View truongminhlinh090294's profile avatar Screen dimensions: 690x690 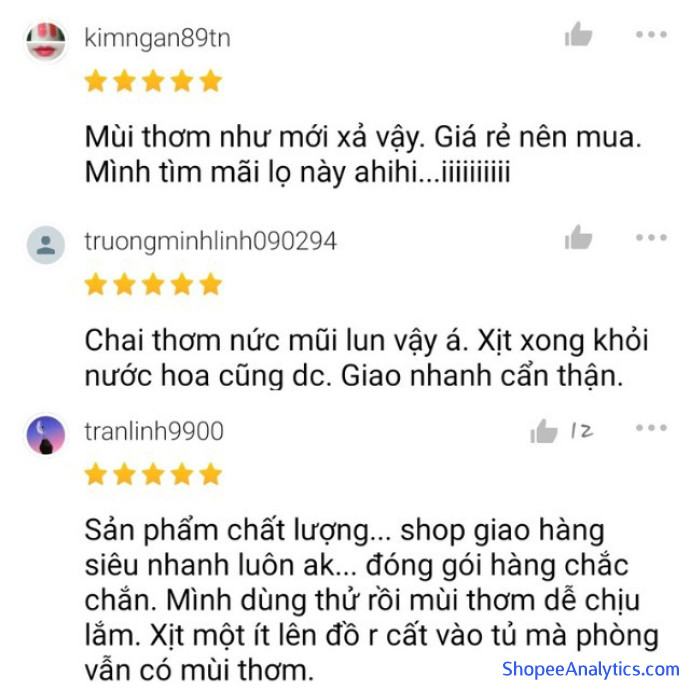pos(46,244)
